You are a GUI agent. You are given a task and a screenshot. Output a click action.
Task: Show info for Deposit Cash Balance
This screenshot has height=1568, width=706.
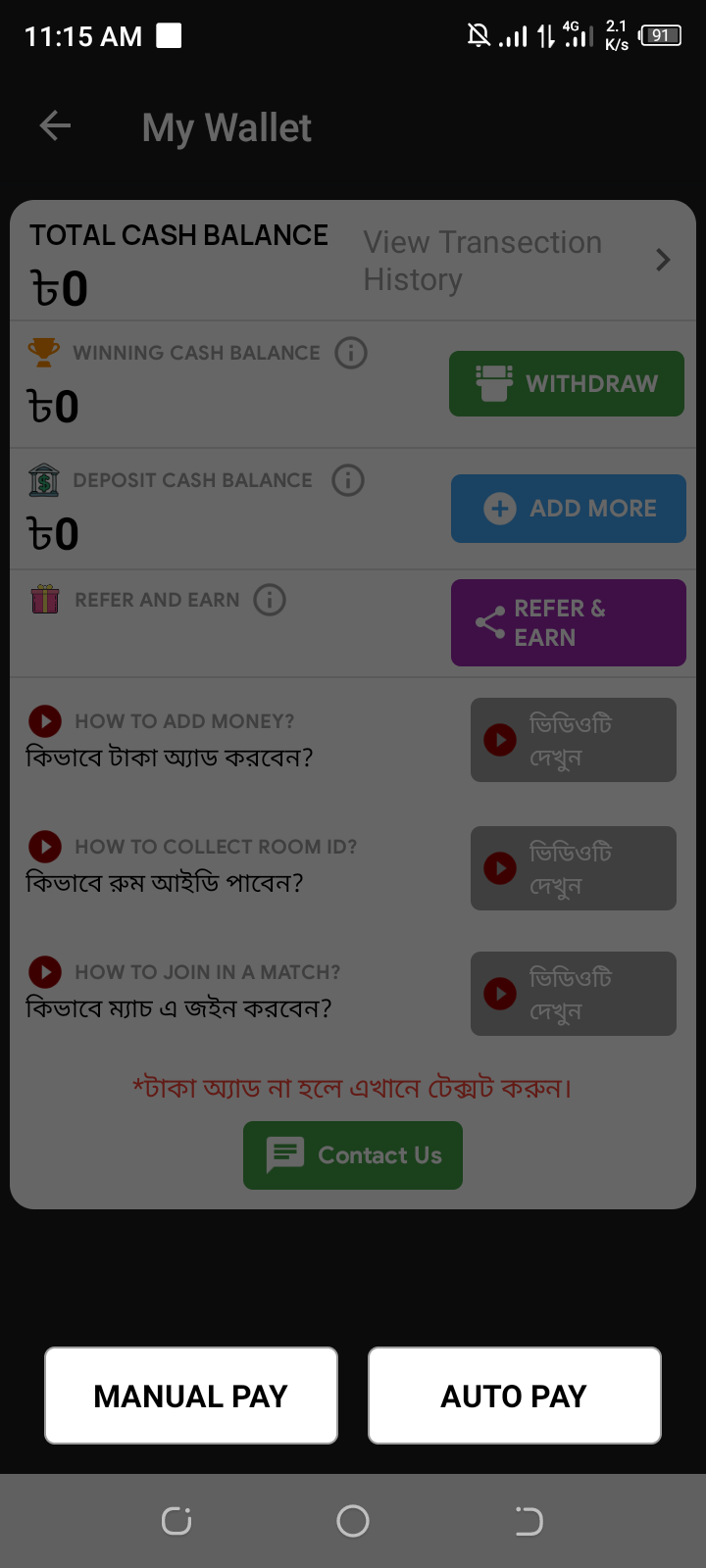pyautogui.click(x=348, y=480)
